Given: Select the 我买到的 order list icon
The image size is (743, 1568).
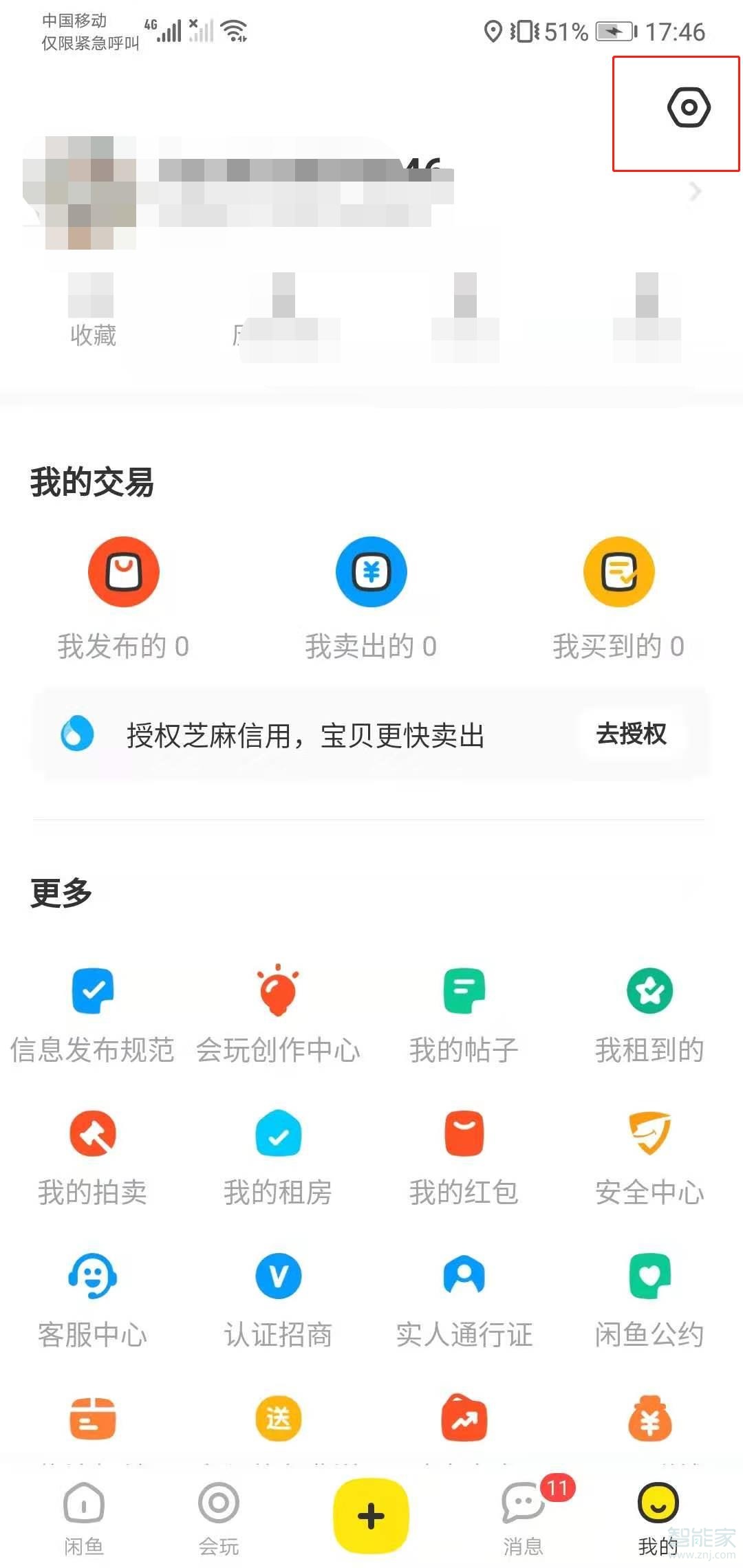Looking at the screenshot, I should click(618, 571).
